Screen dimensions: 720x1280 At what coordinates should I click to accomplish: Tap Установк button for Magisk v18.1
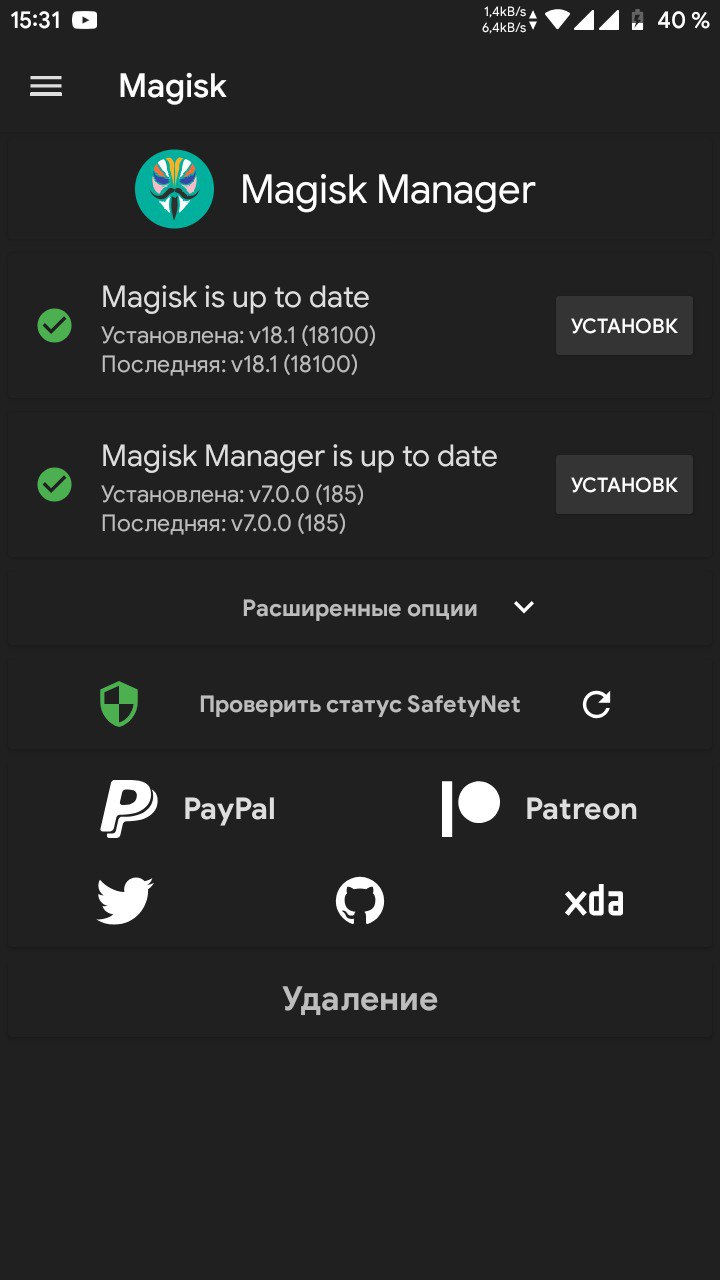[x=624, y=326]
